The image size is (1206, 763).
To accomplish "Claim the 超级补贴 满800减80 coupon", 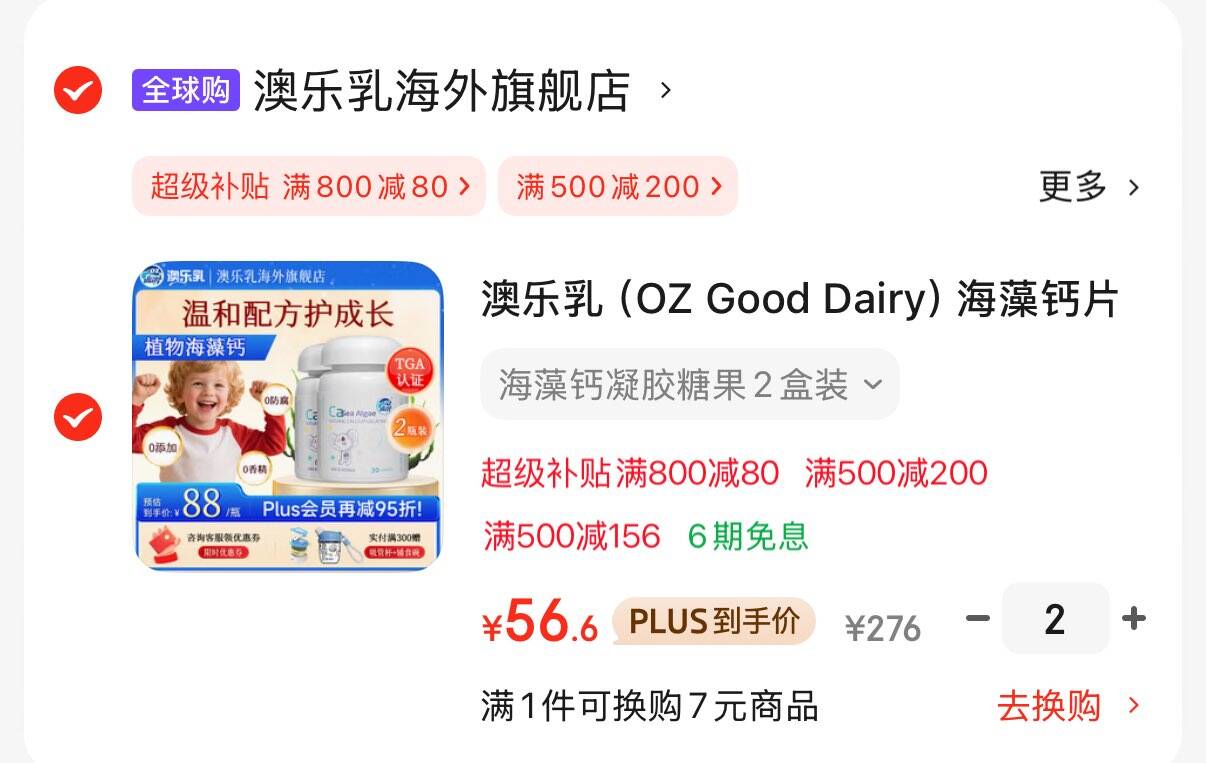I will pyautogui.click(x=309, y=186).
